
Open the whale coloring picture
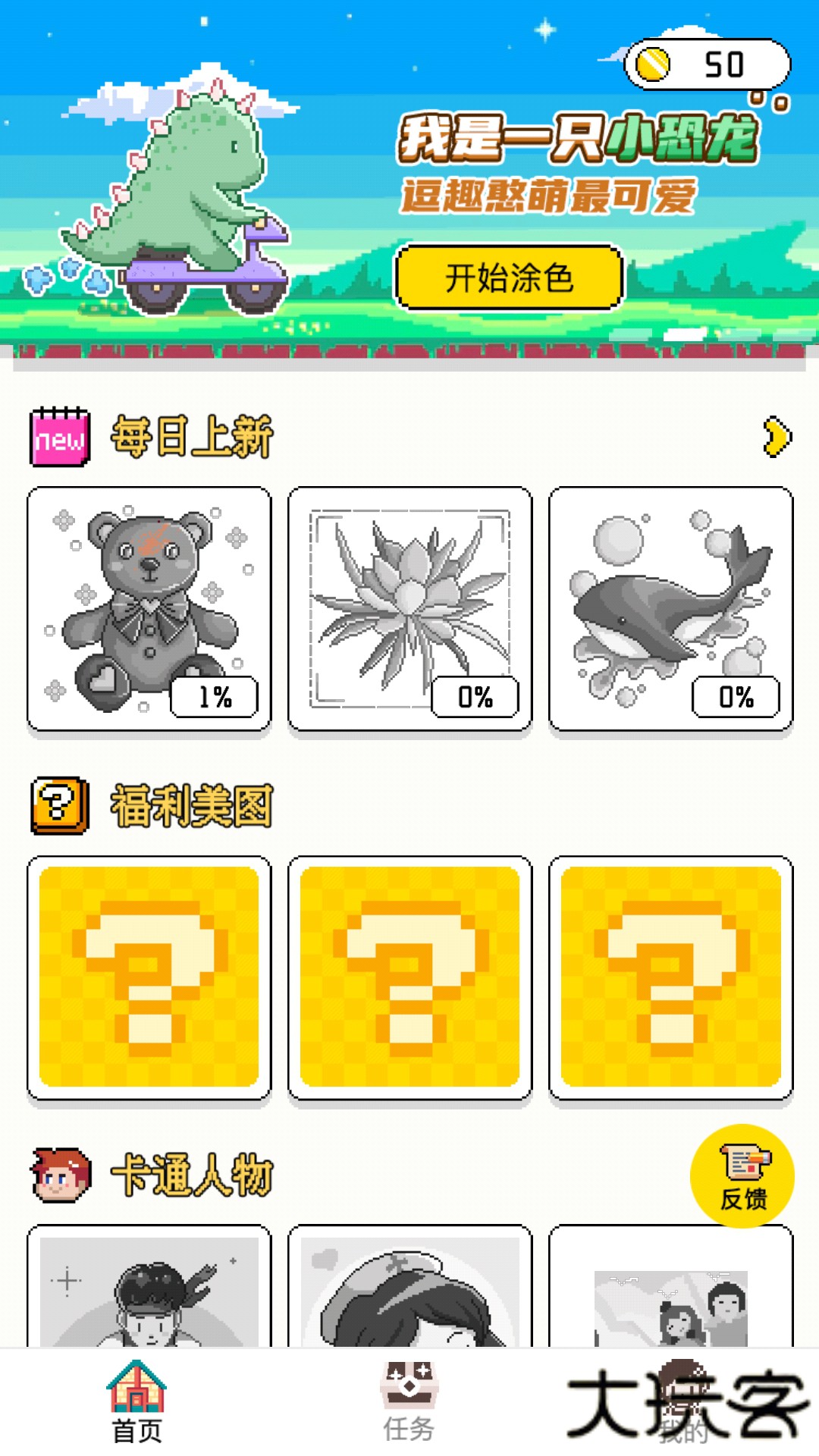[671, 609]
